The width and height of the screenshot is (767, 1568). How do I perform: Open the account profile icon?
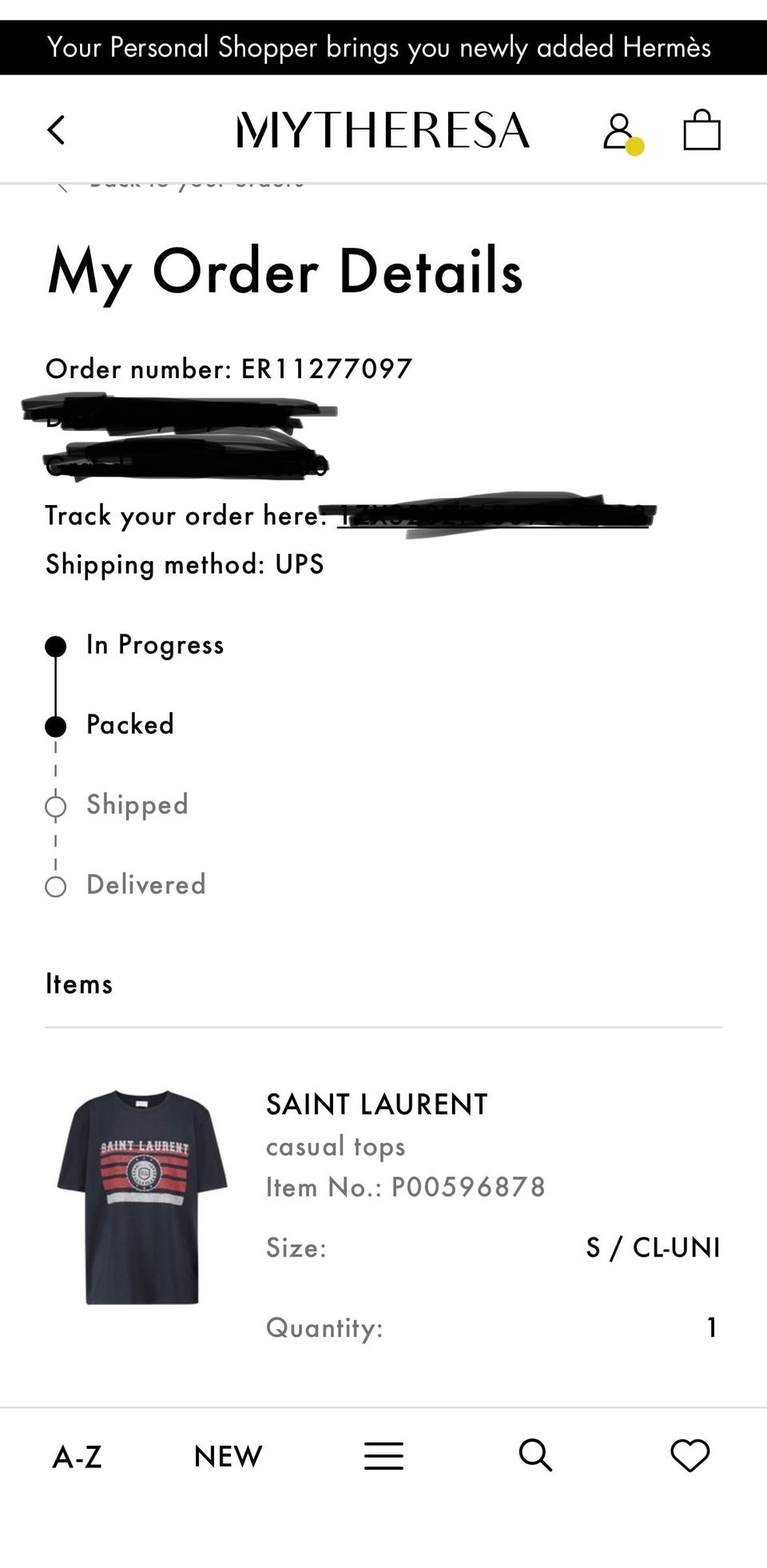620,132
